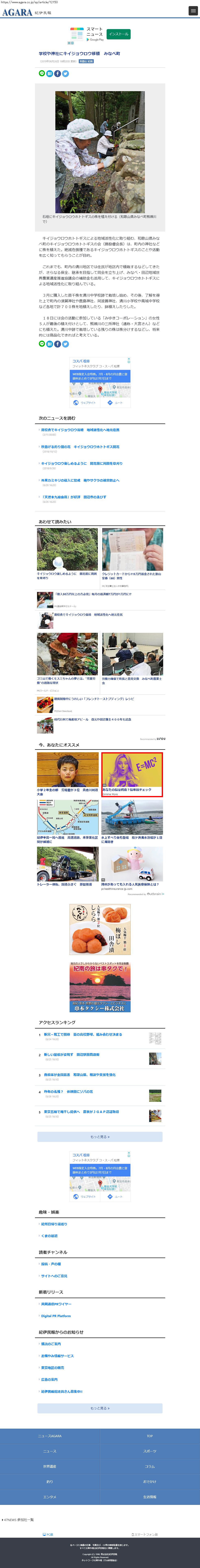Viewport: 200px width, 1568px height.
Task: Open the 和歌山 紀南 tag under the article headline
Action: [x=86, y=61]
